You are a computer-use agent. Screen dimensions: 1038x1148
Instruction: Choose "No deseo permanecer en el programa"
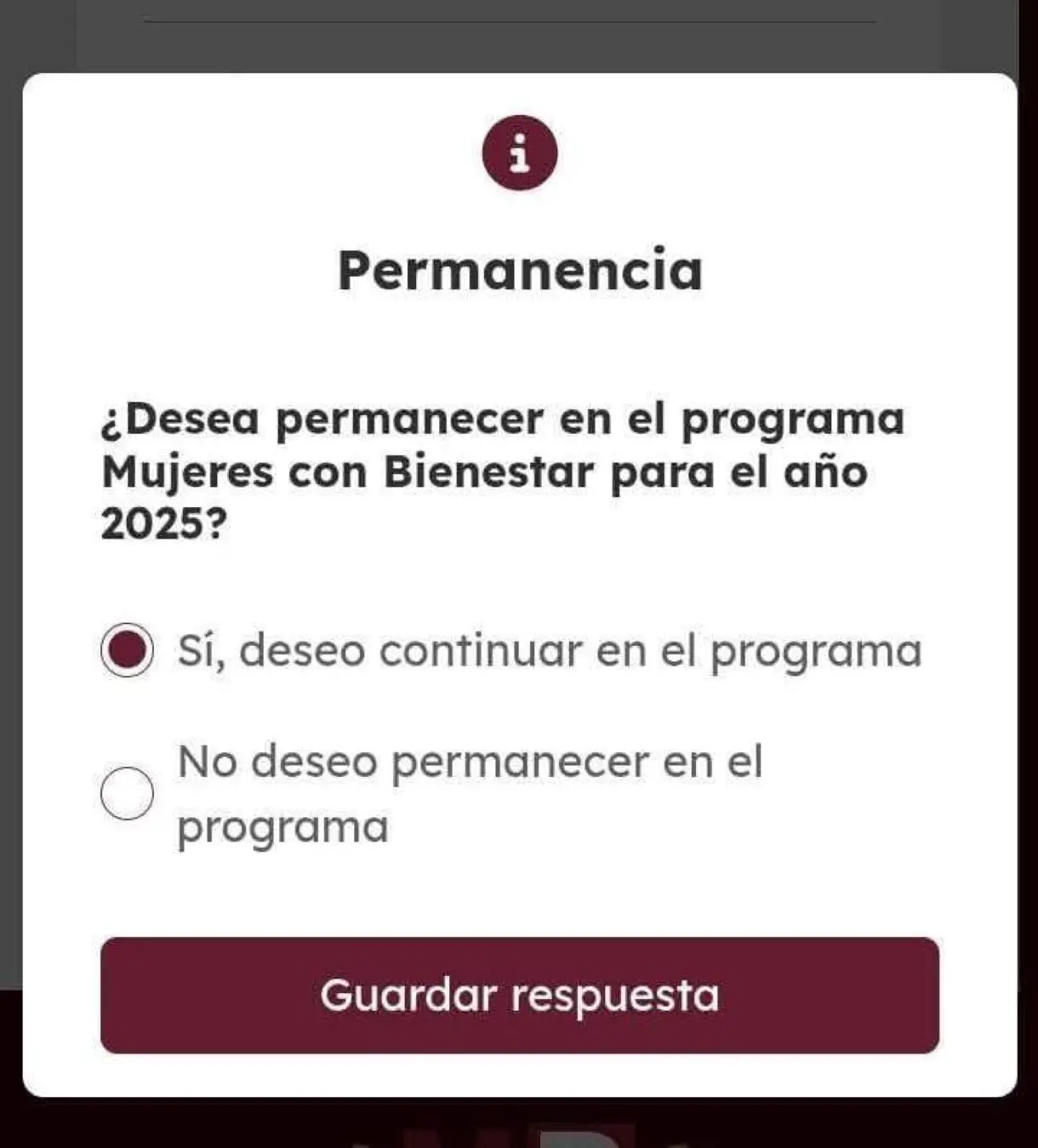click(128, 793)
